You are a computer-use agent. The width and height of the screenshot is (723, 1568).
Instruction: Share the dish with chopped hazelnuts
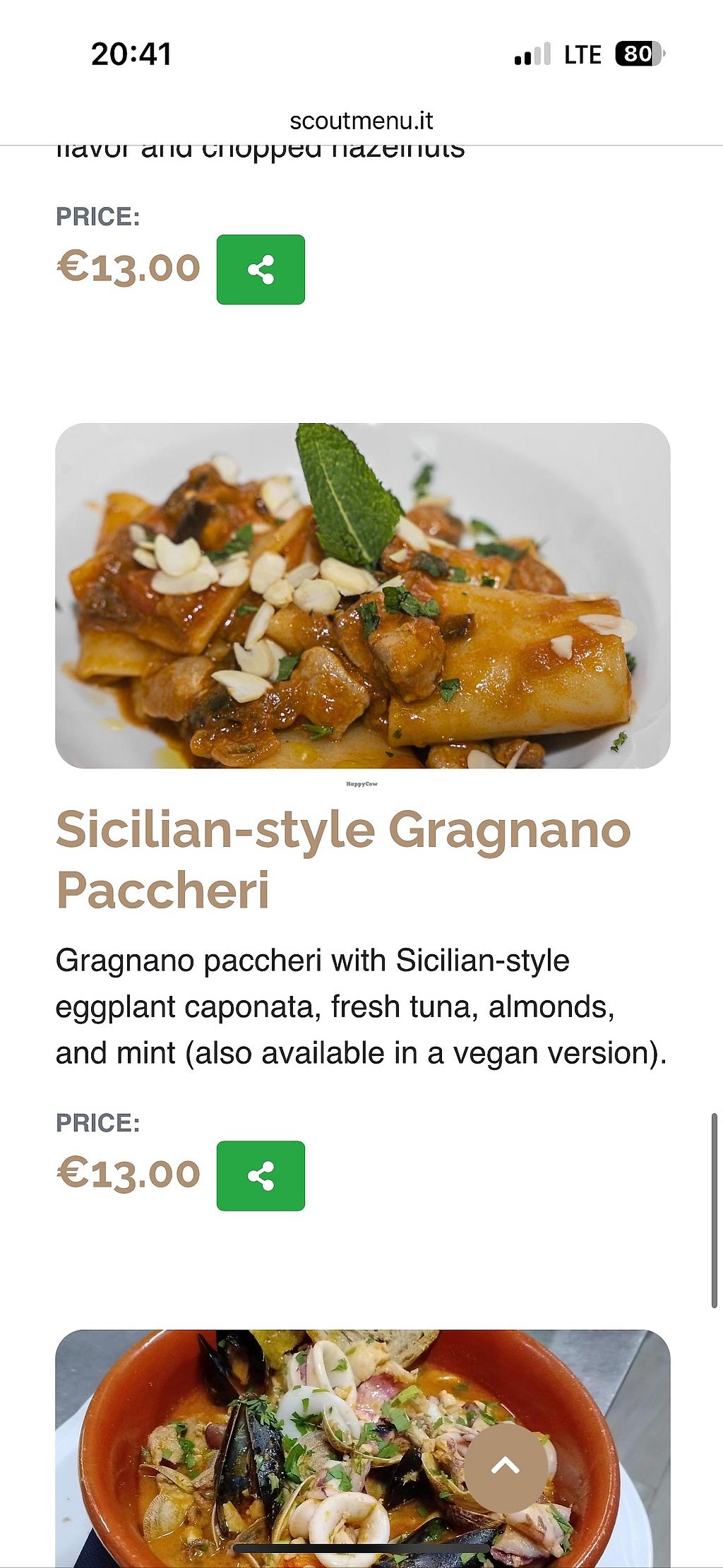[x=261, y=270]
